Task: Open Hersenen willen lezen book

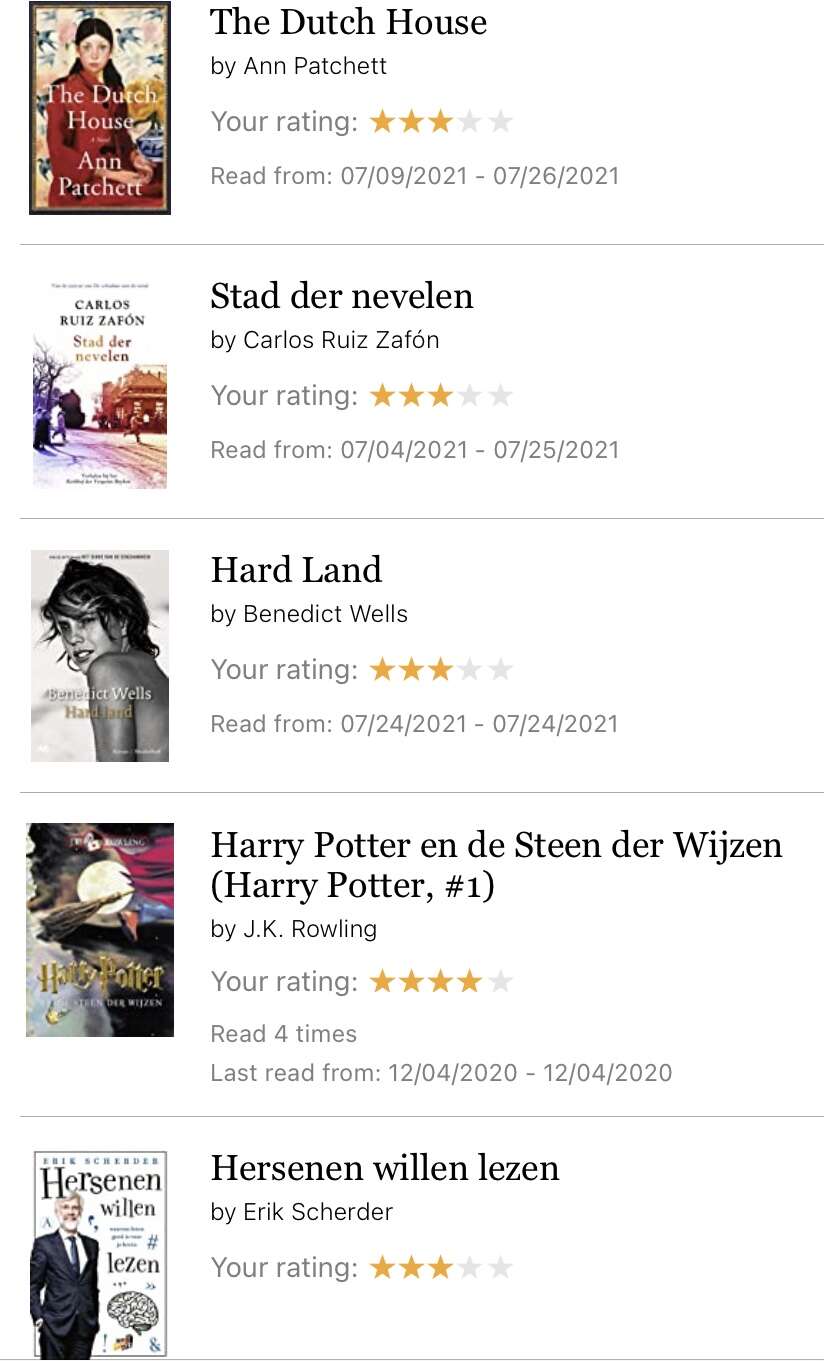Action: [385, 1168]
